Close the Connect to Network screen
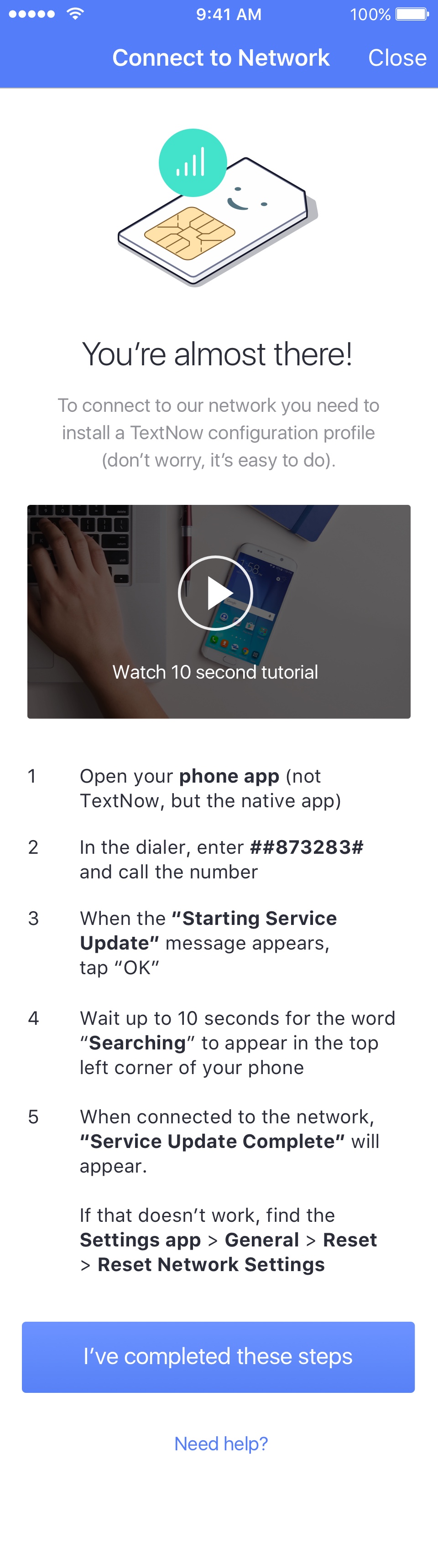The image size is (438, 1568). point(396,58)
